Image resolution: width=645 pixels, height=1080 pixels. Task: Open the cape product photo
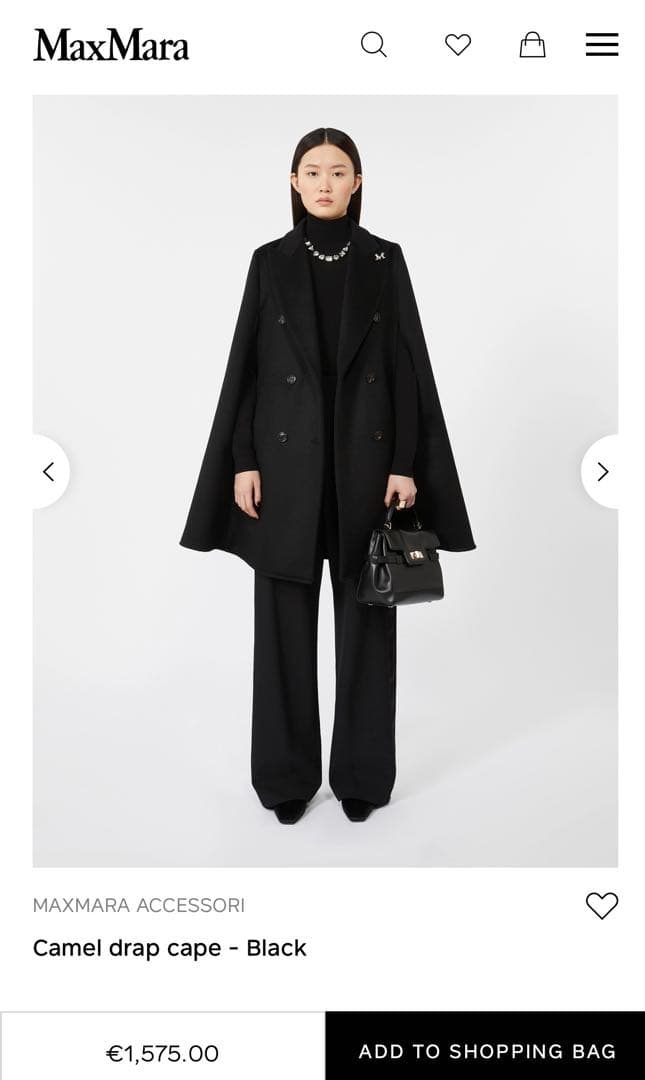[x=325, y=480]
